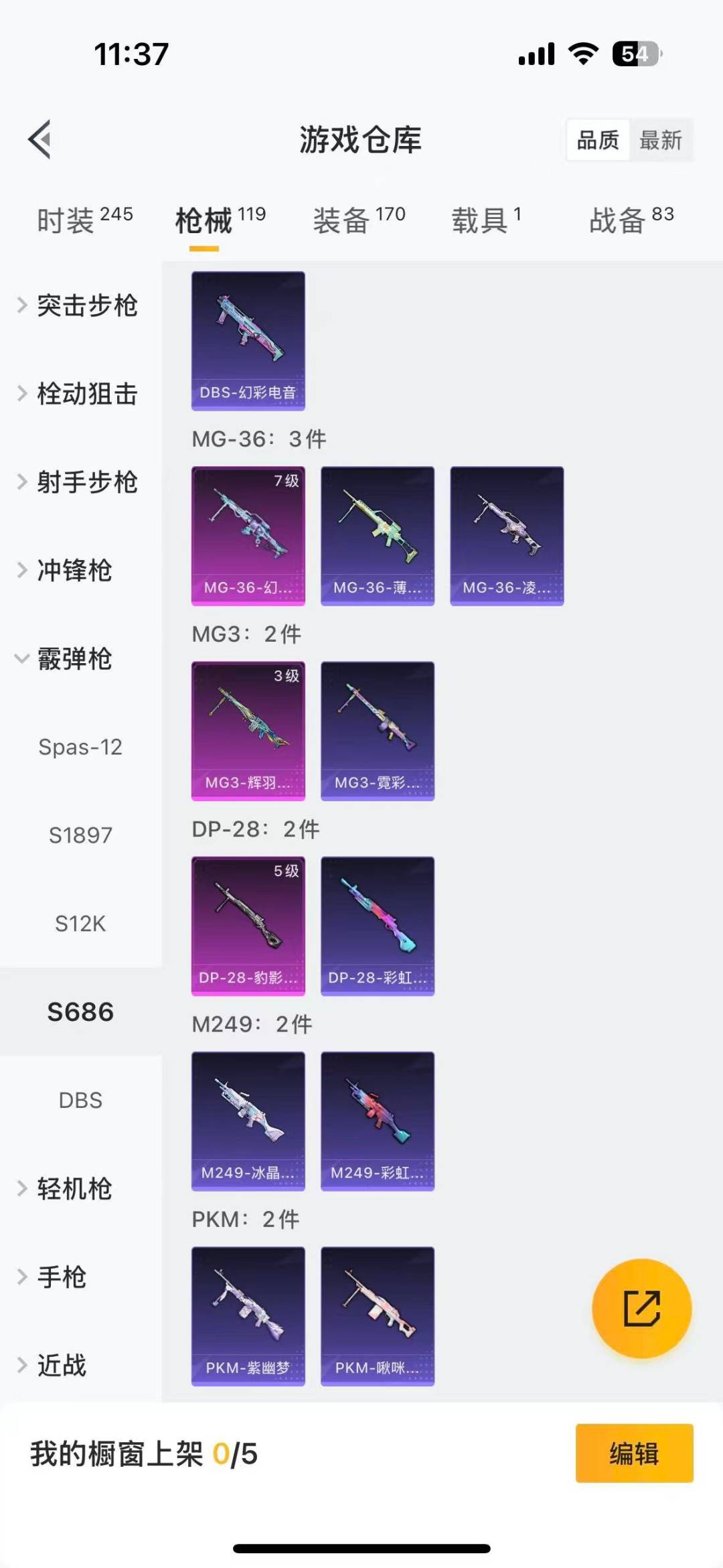Go back using the top-left arrow

pos(40,139)
